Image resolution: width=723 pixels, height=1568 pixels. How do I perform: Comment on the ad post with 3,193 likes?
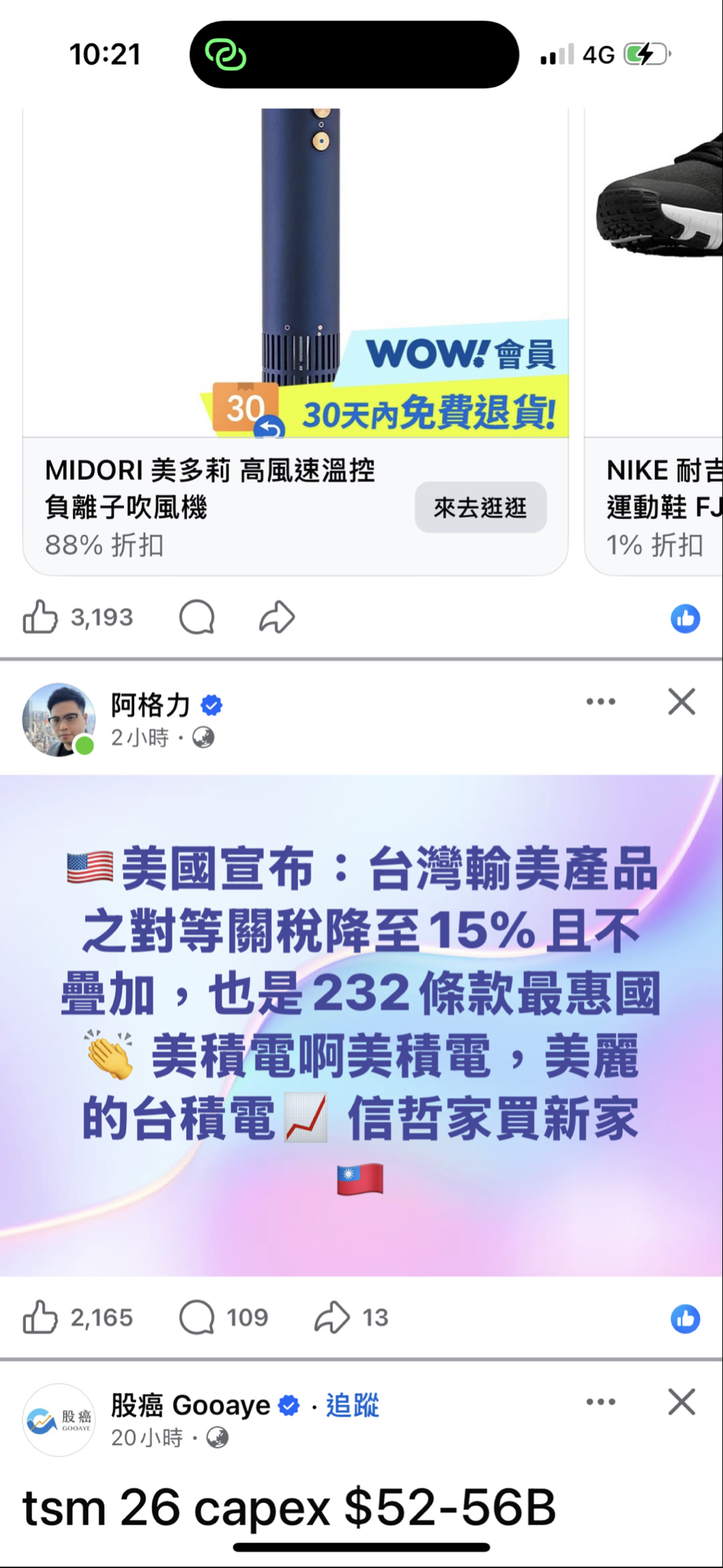[197, 617]
